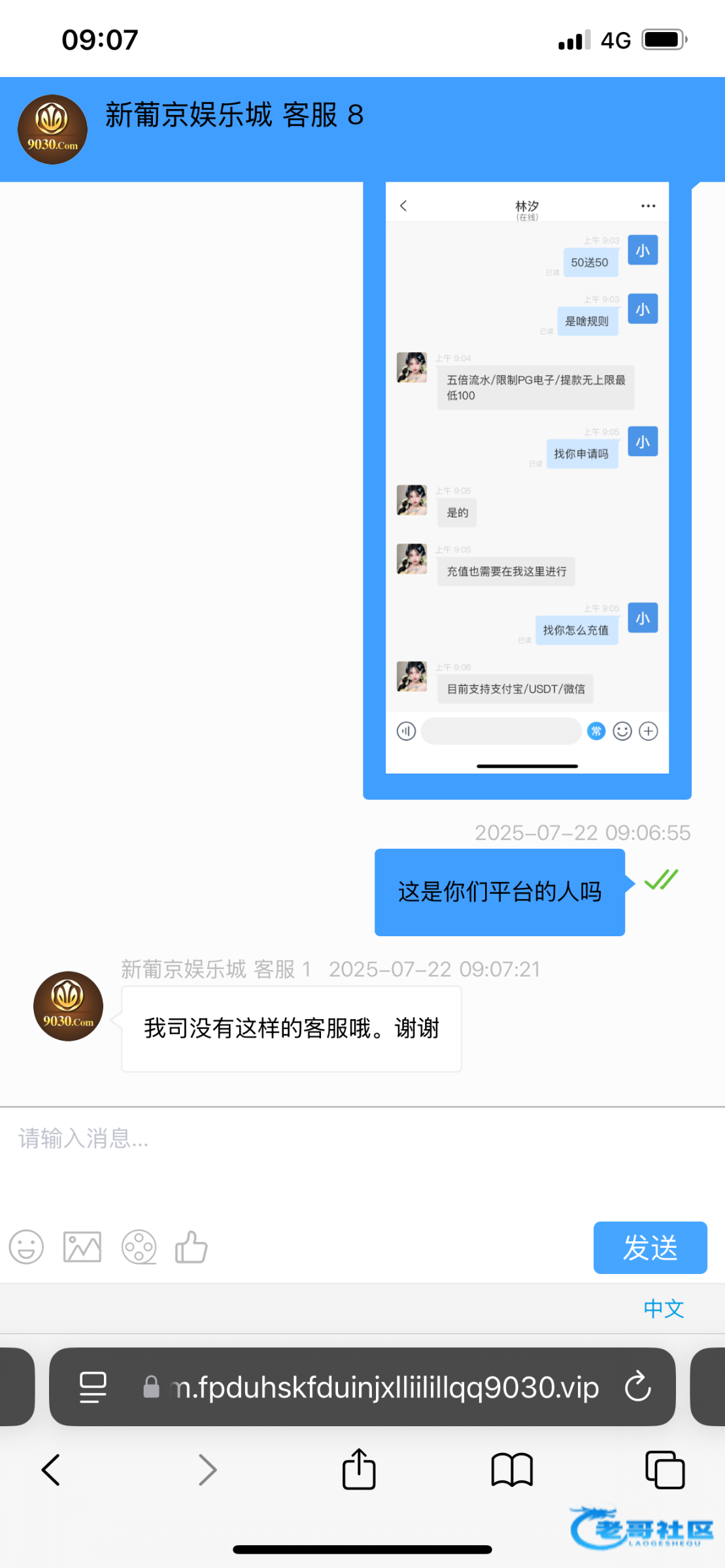The height and width of the screenshot is (1568, 725).
Task: Switch language via 中文 link
Action: [x=664, y=1309]
